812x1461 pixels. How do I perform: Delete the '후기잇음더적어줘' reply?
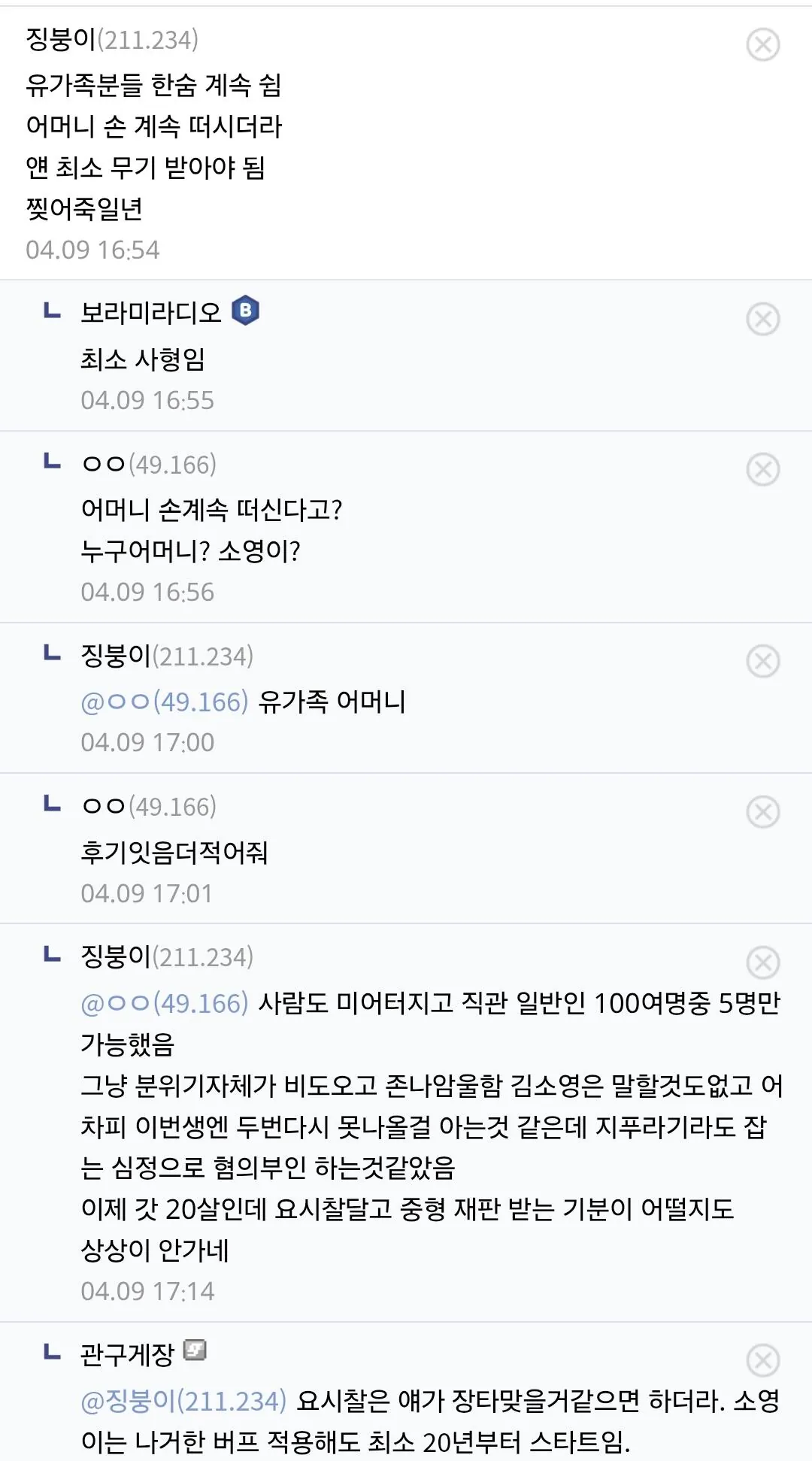pyautogui.click(x=762, y=812)
